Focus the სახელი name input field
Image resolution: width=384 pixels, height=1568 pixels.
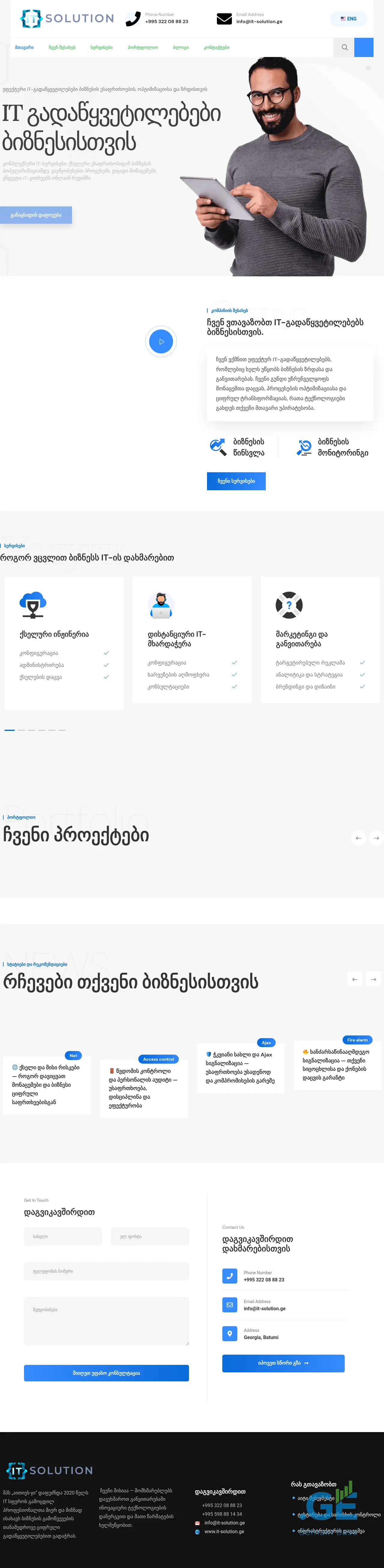tap(63, 1236)
